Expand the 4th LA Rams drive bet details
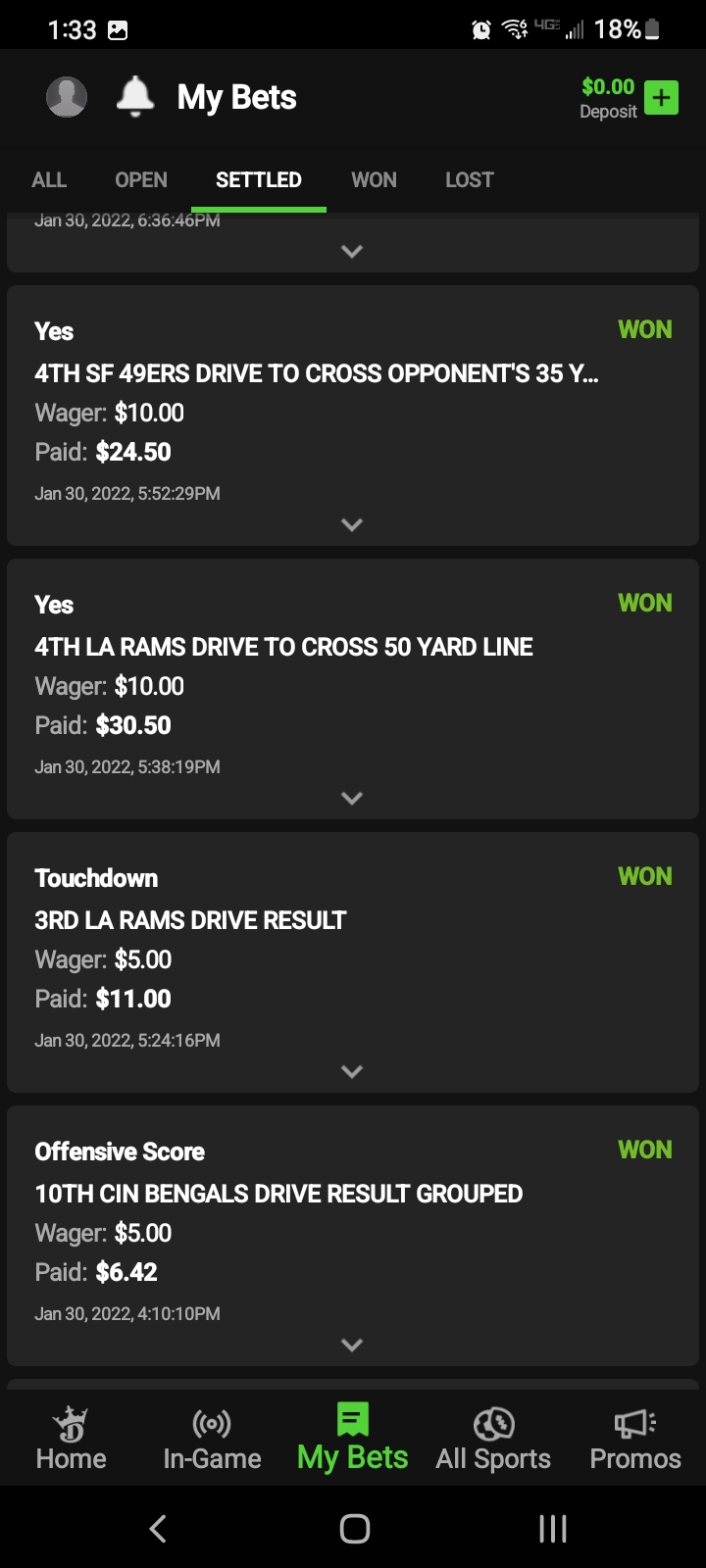This screenshot has width=706, height=1568. point(352,798)
